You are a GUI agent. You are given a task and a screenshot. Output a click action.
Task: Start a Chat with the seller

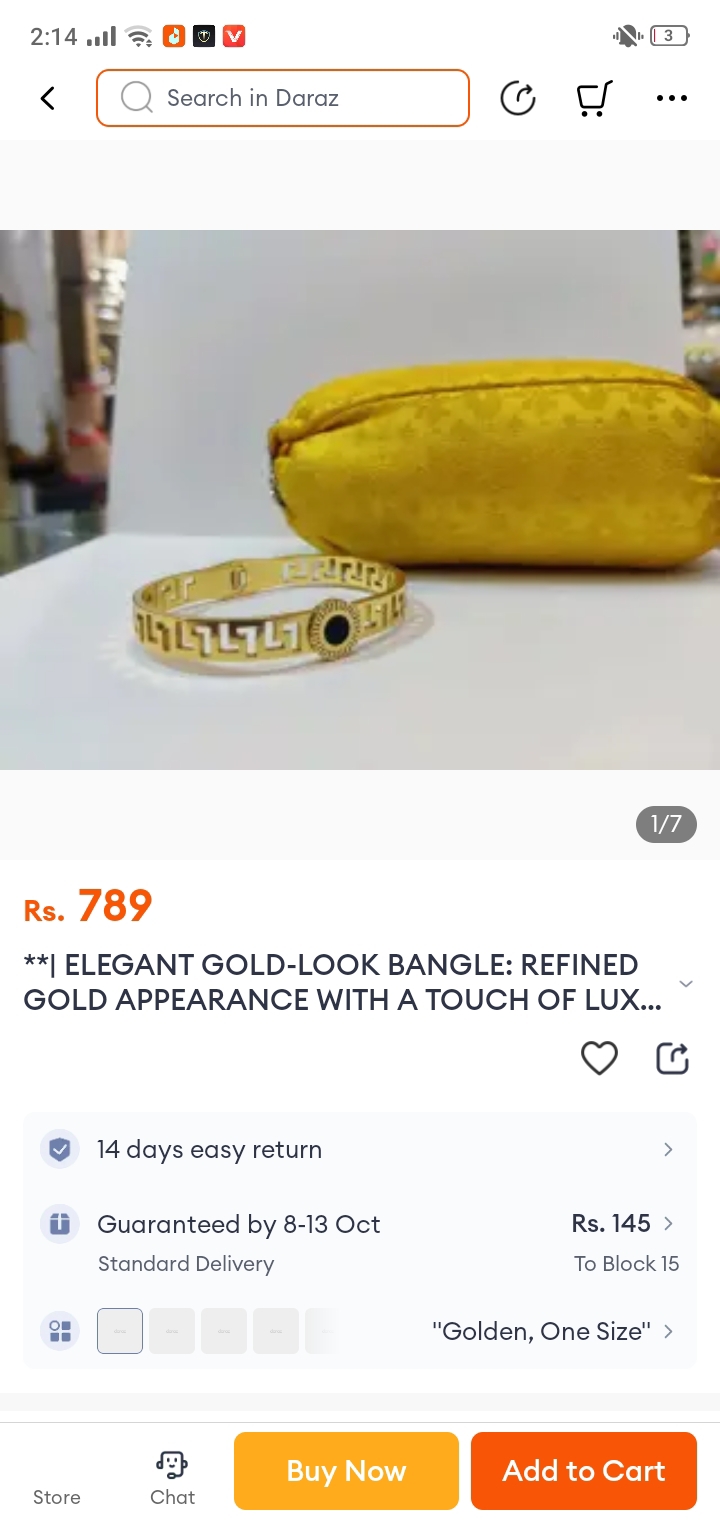[x=172, y=1478]
